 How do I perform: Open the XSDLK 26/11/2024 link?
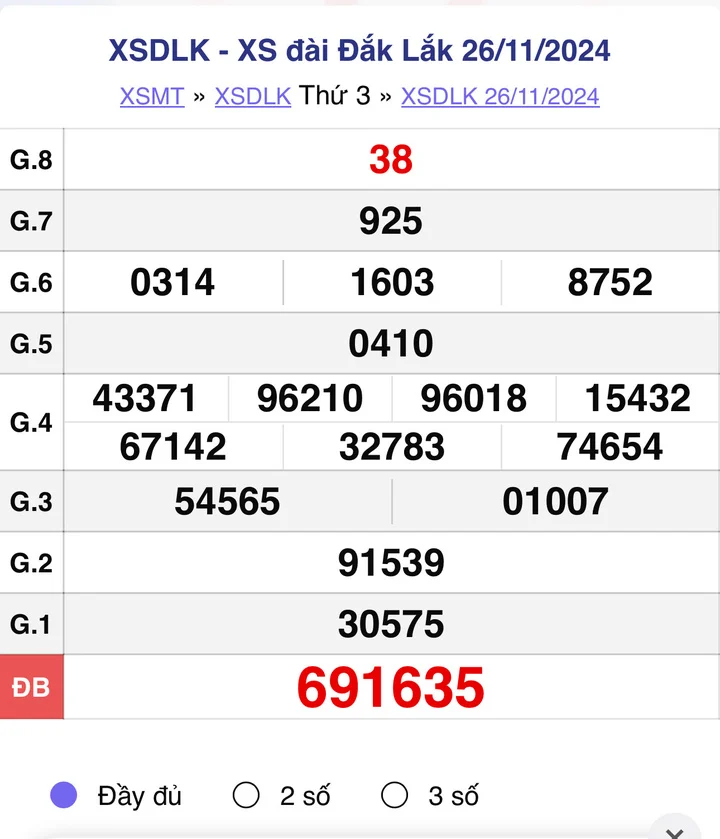click(500, 96)
